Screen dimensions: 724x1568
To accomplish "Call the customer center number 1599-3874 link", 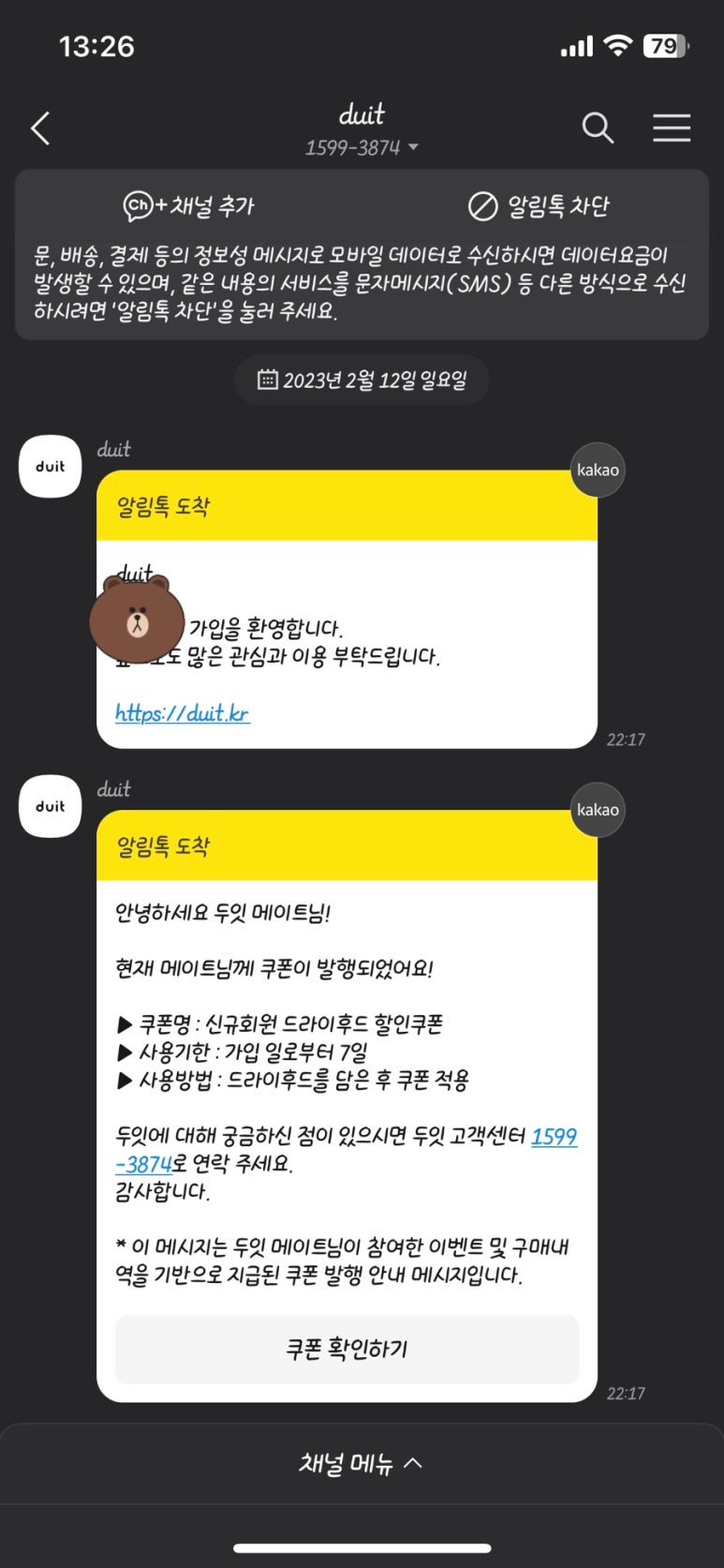I will point(553,1137).
